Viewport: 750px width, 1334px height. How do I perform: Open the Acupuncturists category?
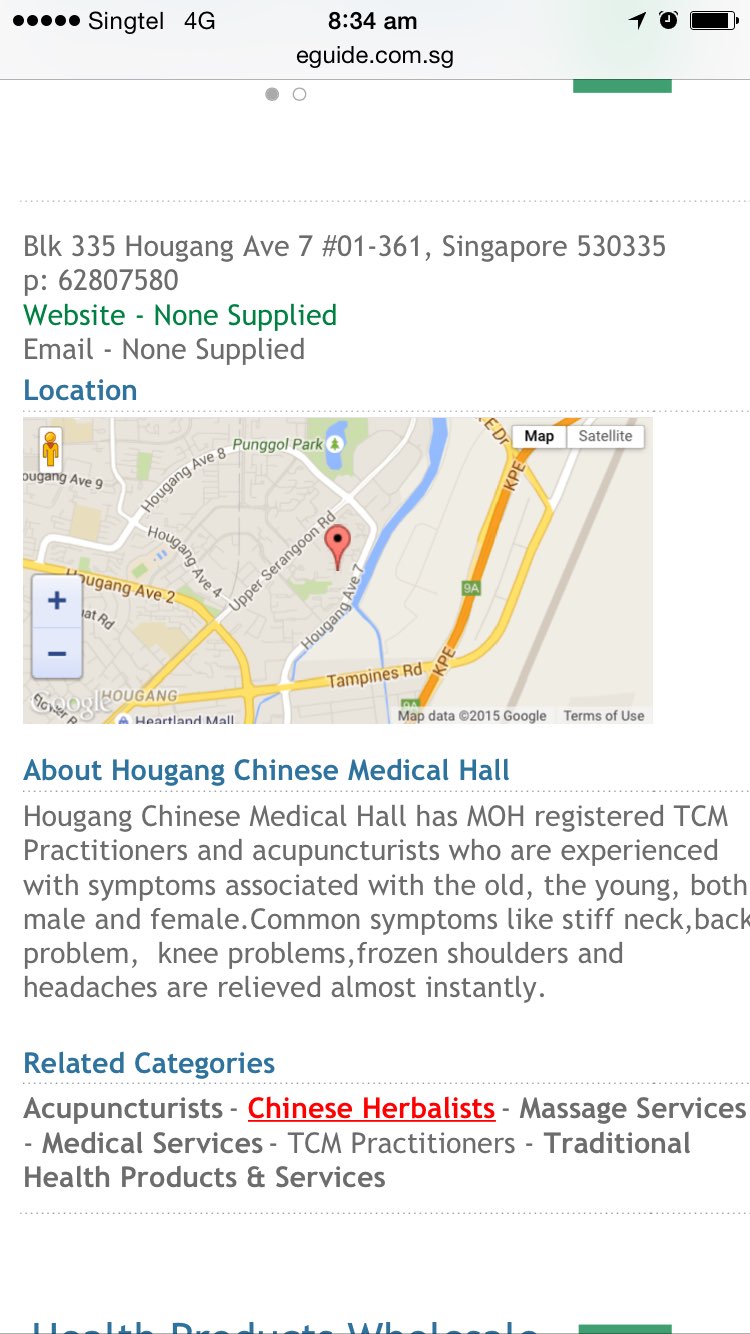pos(122,1109)
